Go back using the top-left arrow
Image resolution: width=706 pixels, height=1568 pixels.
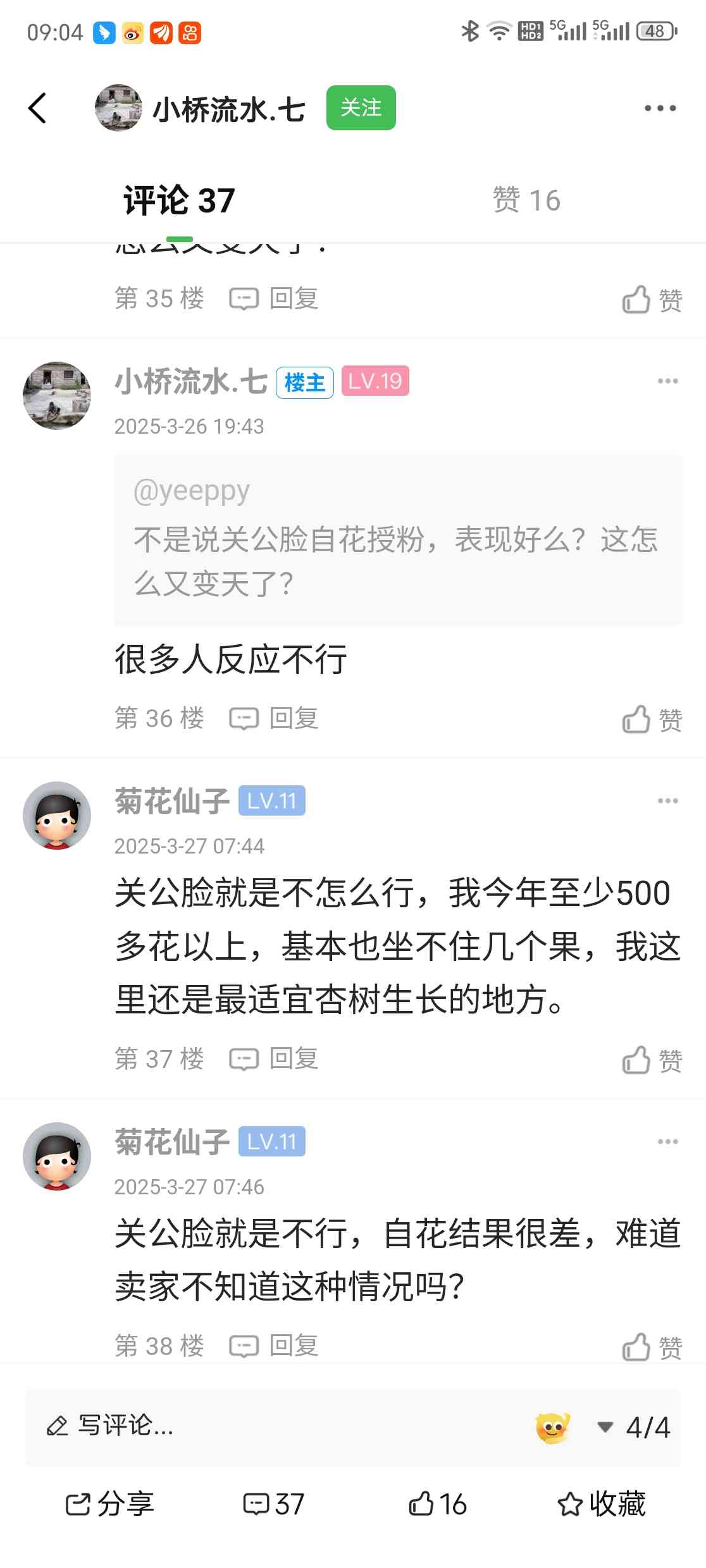coord(38,108)
